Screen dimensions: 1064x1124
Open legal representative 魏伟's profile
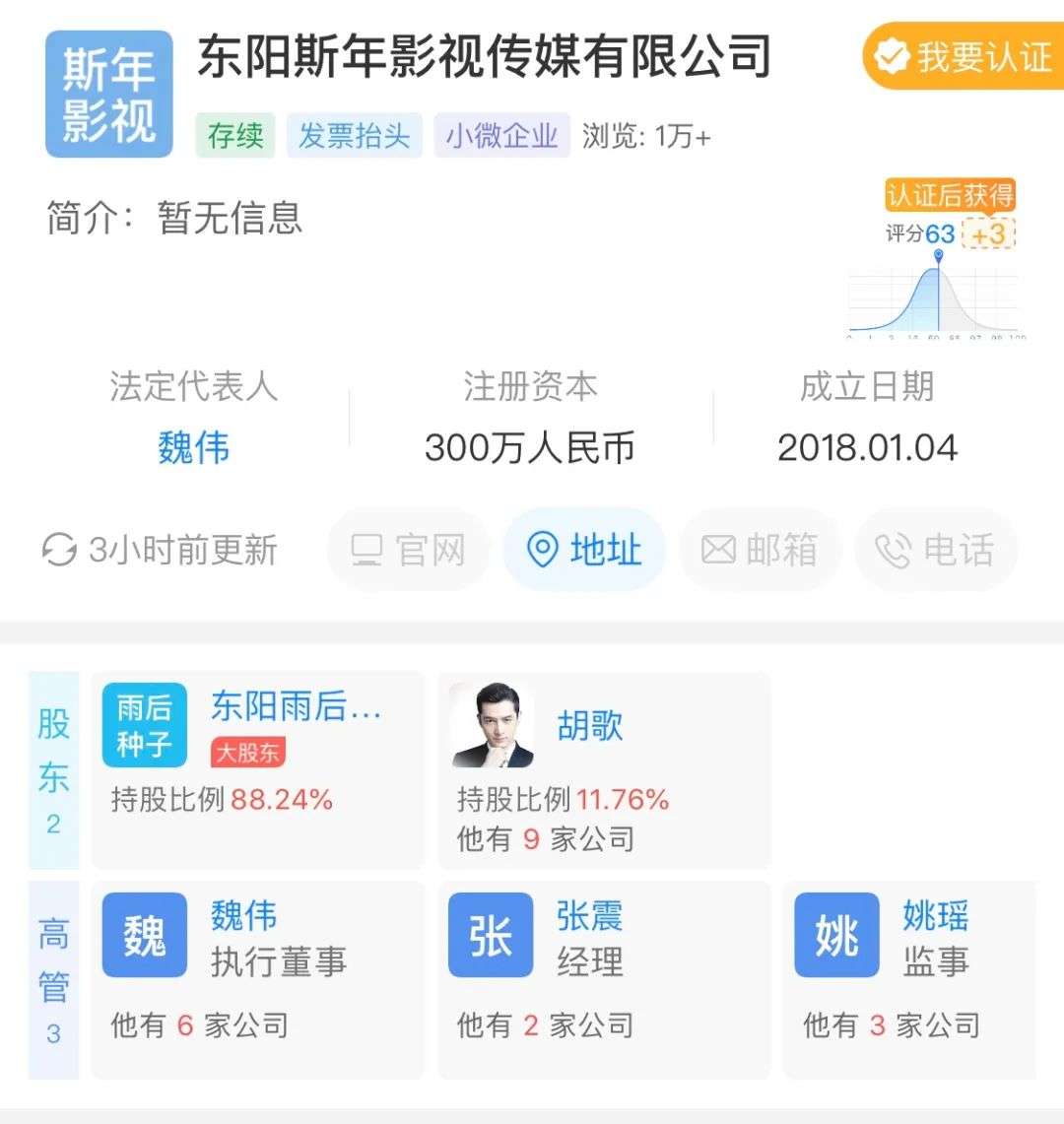pyautogui.click(x=193, y=448)
